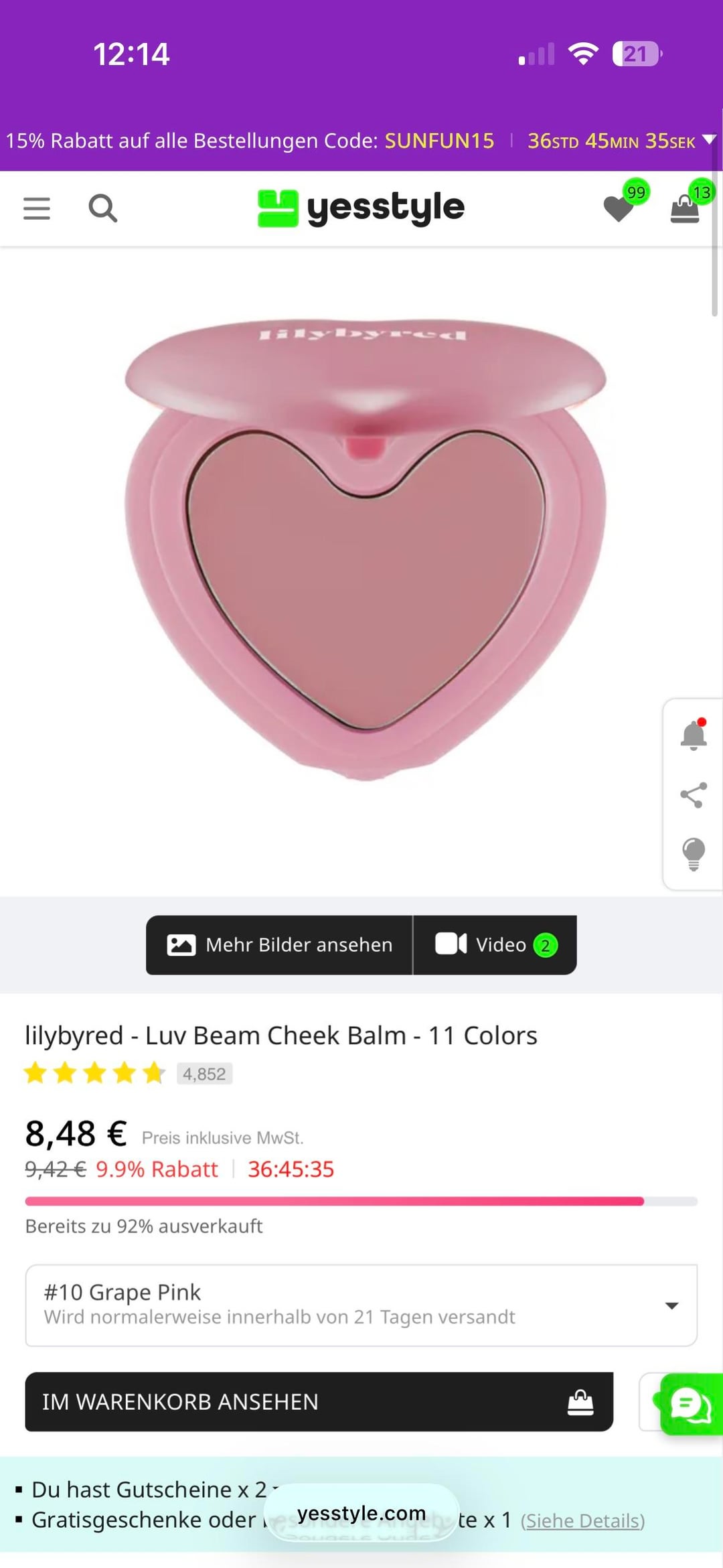Open the Siehe Details link
The height and width of the screenshot is (1568, 723).
[x=582, y=1520]
